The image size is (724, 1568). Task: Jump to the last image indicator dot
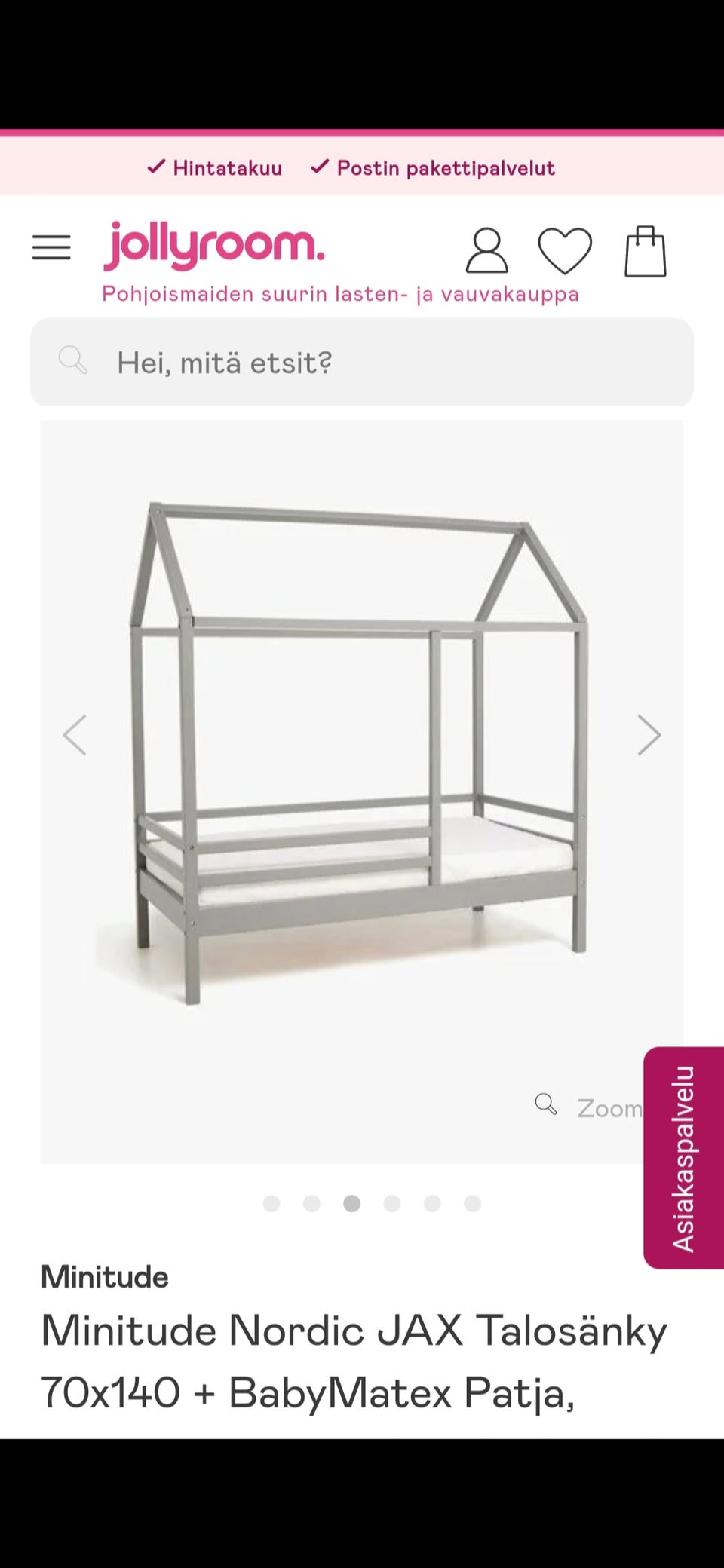pos(473,1204)
